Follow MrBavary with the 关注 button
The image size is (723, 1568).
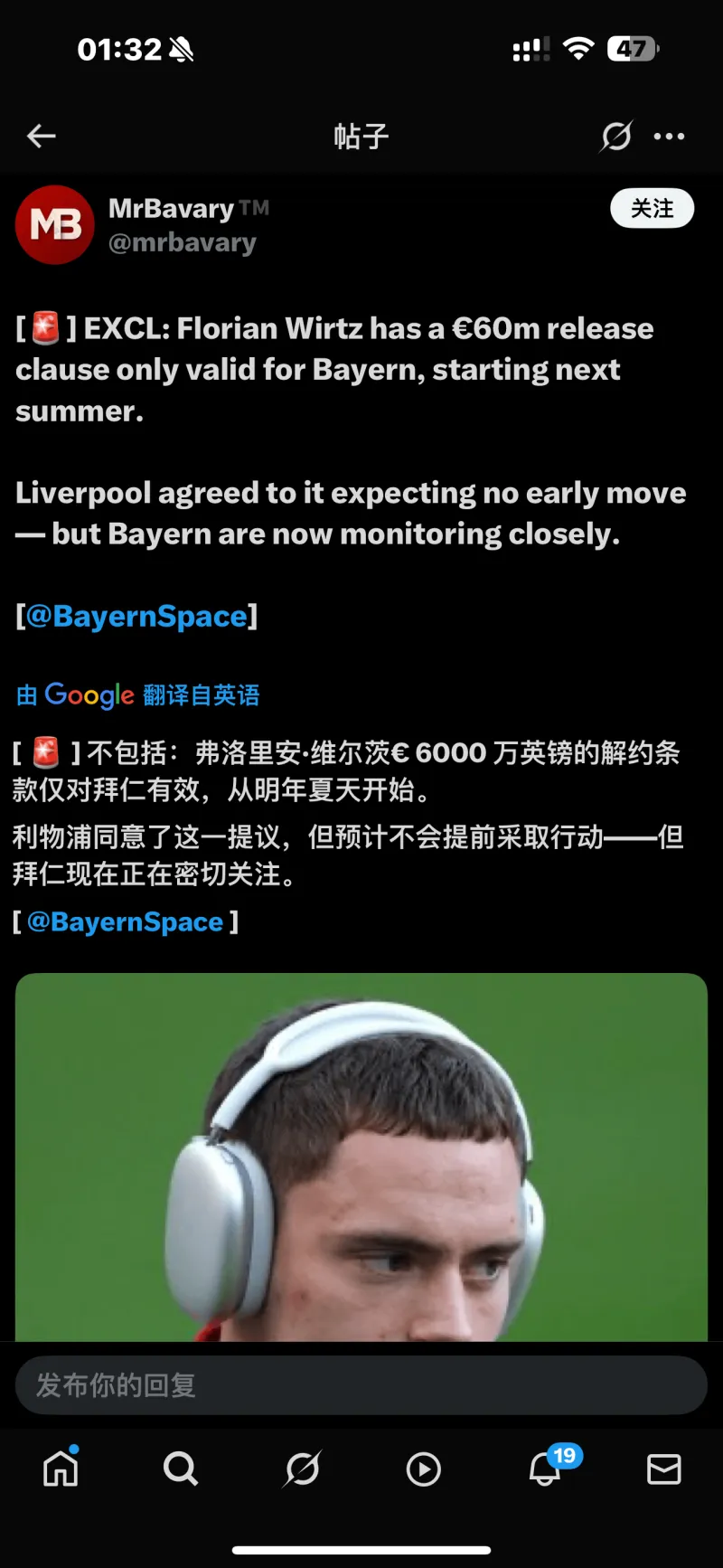click(652, 209)
